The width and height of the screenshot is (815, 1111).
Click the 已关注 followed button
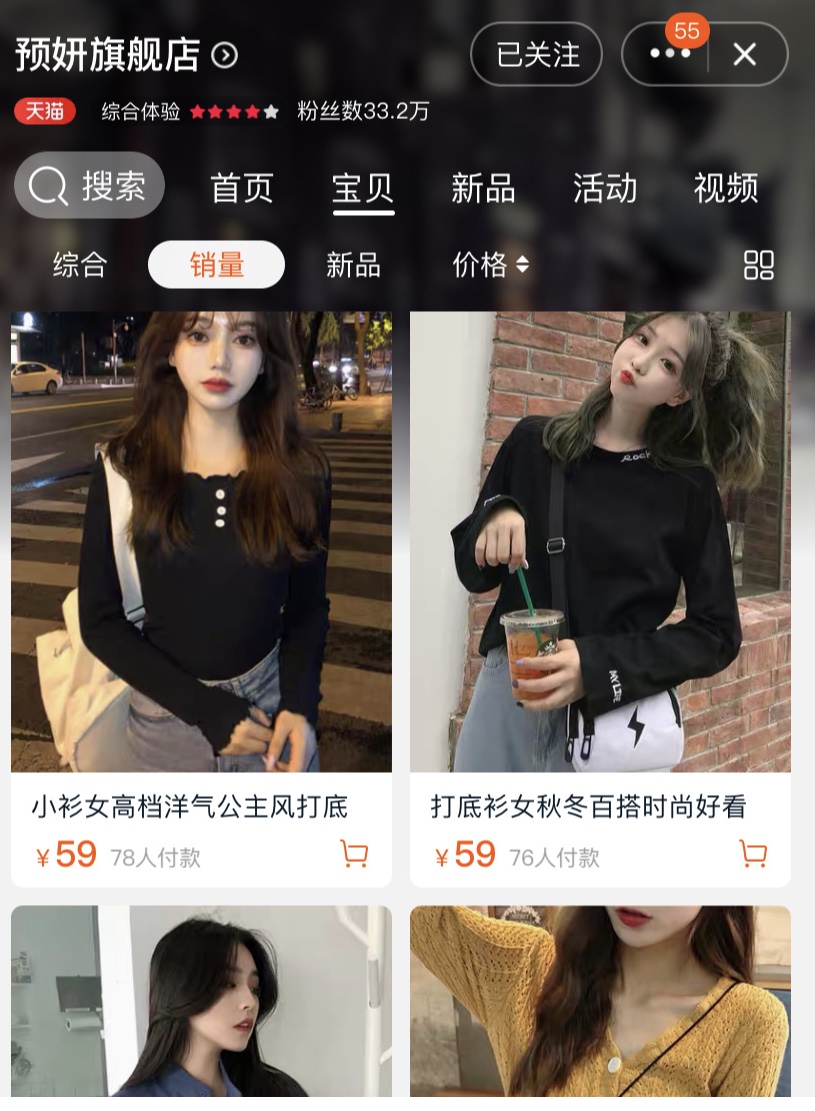click(536, 55)
